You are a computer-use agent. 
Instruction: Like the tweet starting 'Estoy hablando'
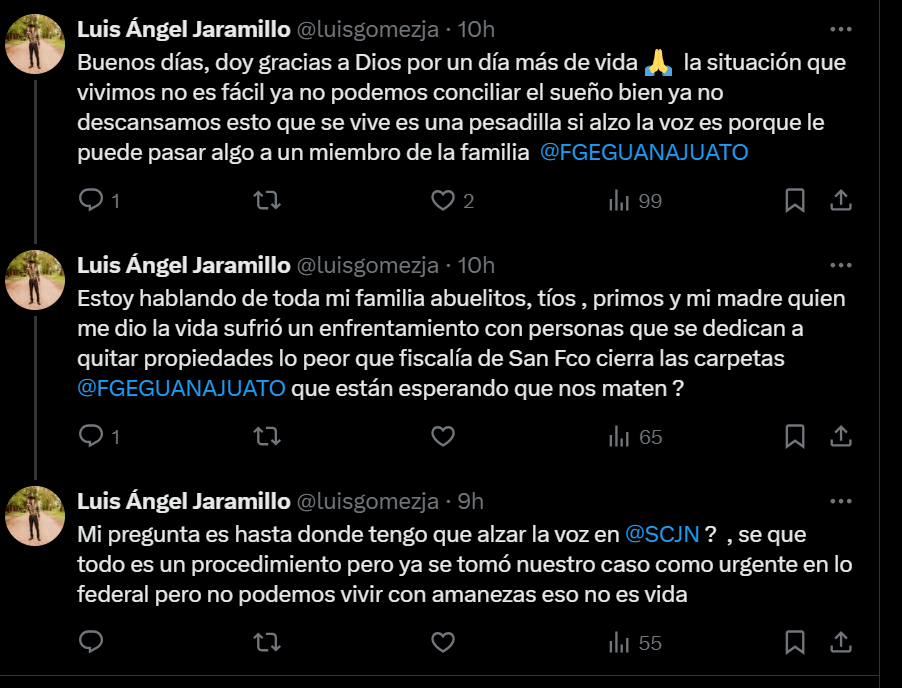(x=442, y=437)
